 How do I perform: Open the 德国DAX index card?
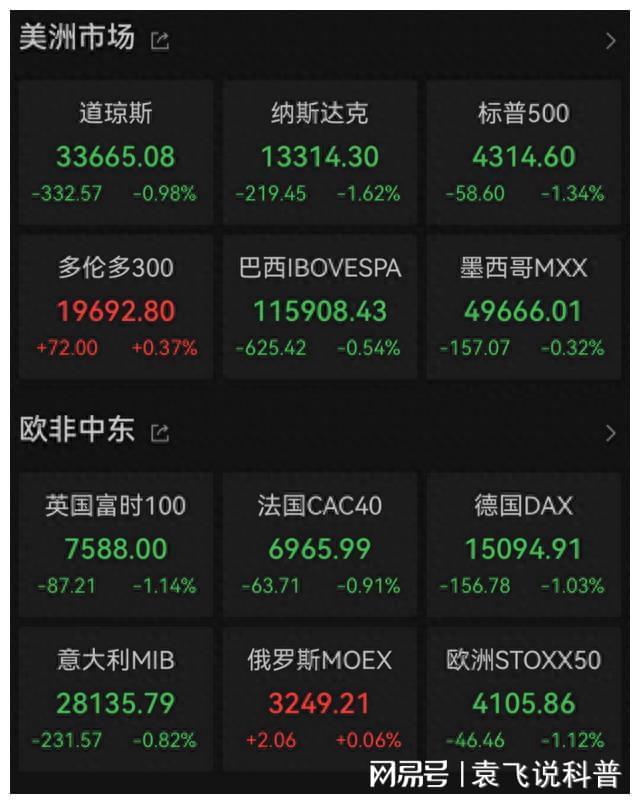pos(524,544)
